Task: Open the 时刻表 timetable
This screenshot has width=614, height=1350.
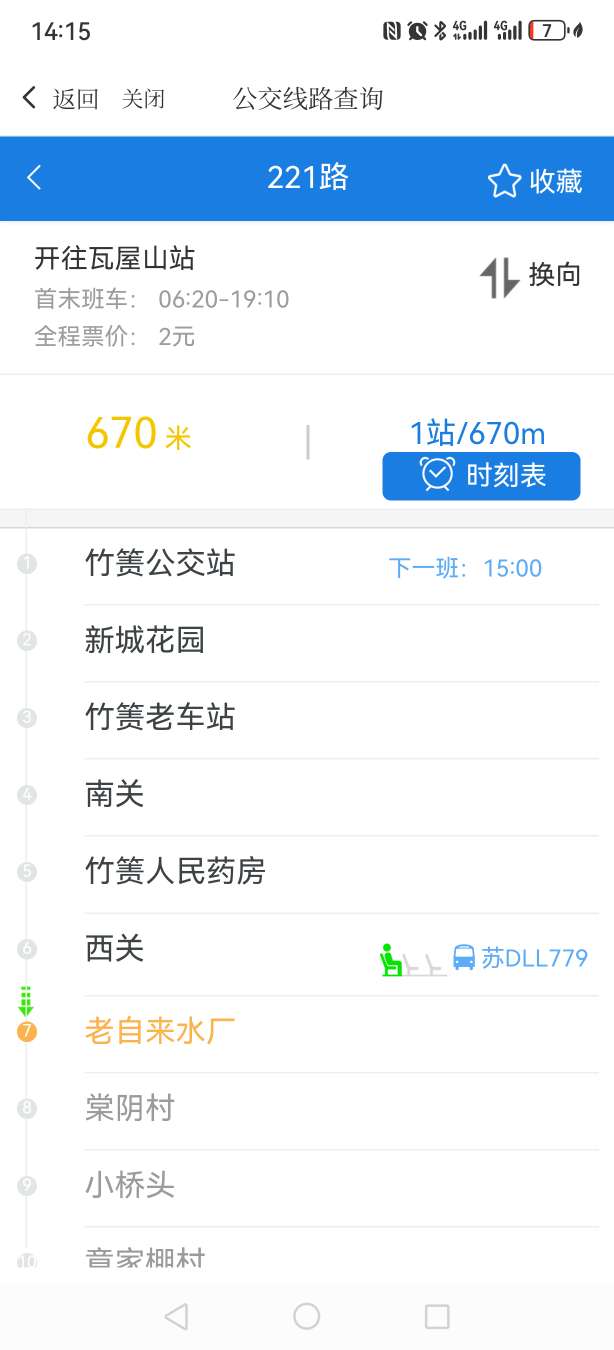Action: pos(481,475)
